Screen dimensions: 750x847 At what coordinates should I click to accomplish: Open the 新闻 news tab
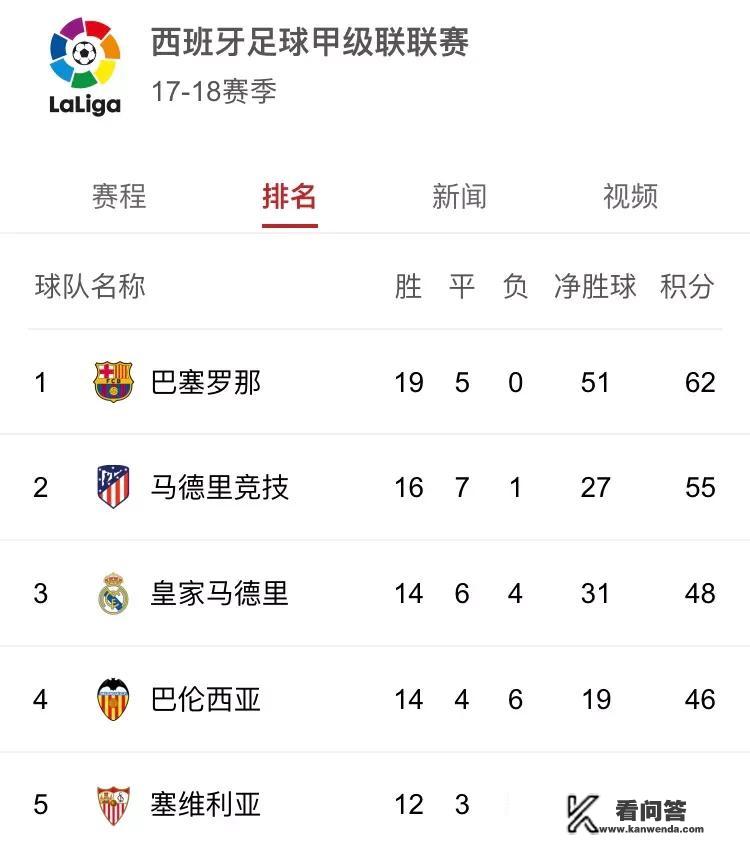[x=461, y=197]
